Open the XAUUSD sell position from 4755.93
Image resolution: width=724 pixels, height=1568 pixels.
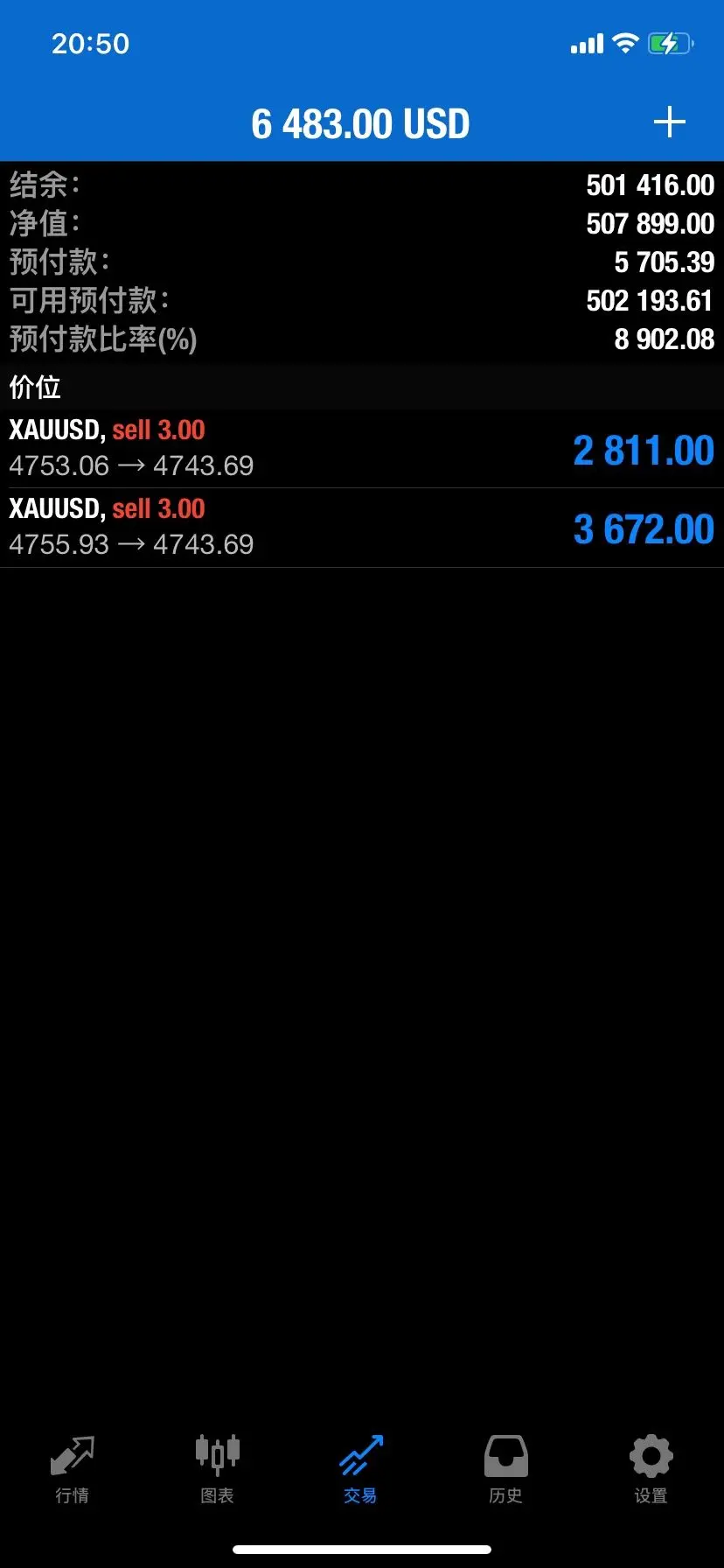click(362, 528)
